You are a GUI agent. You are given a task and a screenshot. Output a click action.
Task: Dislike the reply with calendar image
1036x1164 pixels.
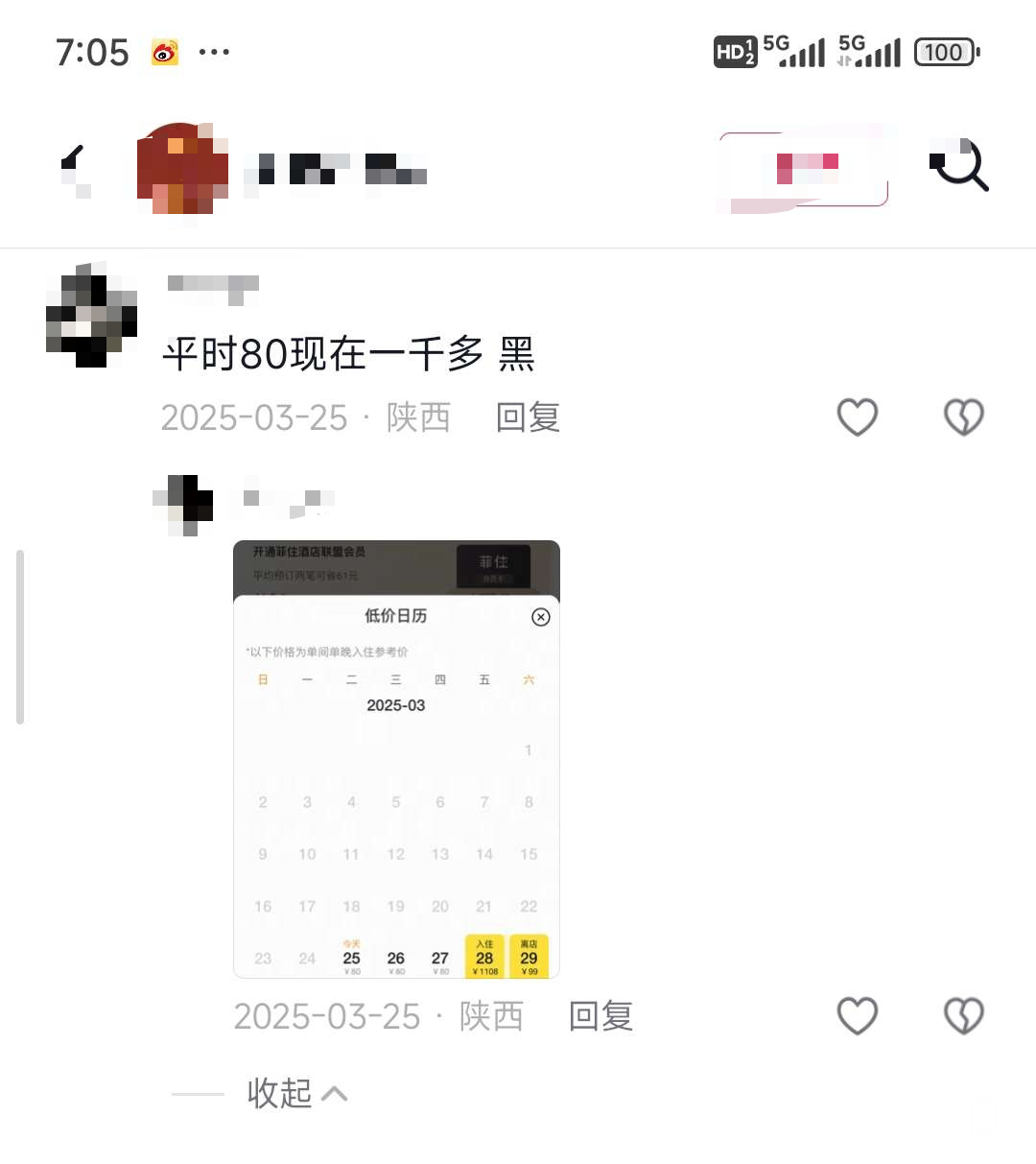pyautogui.click(x=964, y=1016)
